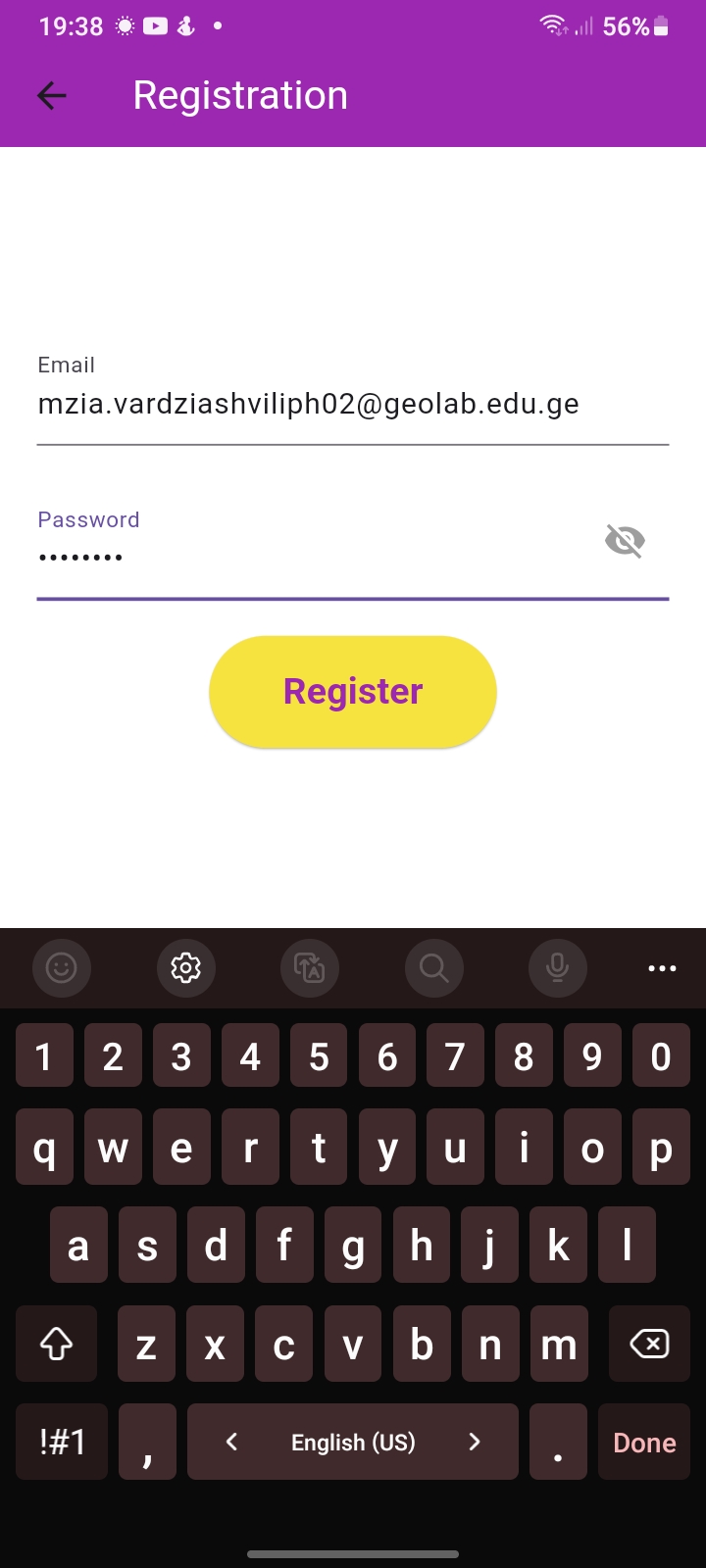Enable shift on the keyboard

pos(56,1344)
